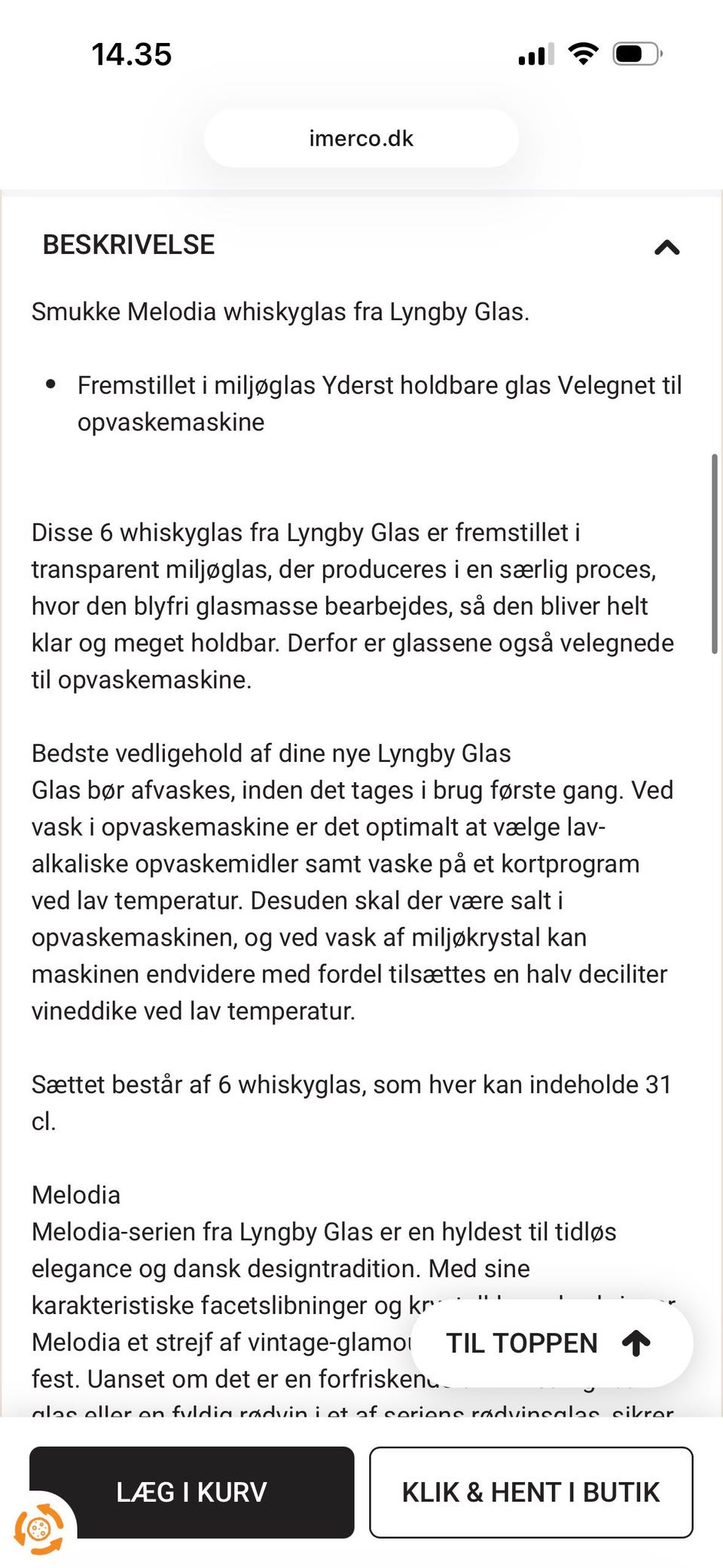Toggle the BESKRIVELSE accordion heading
723x1568 pixels.
(x=128, y=244)
